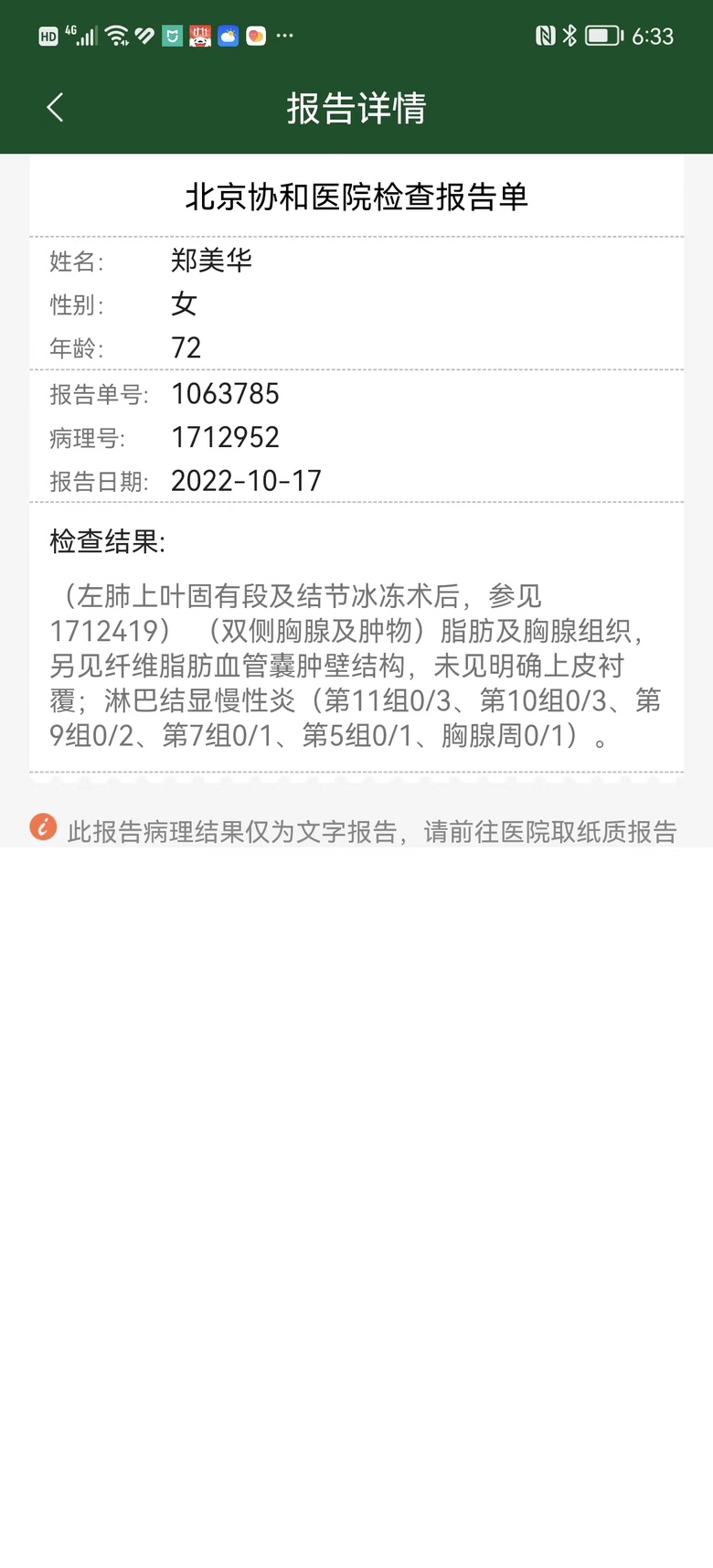The width and height of the screenshot is (713, 1568).
Task: Go back from the report details page
Action: (55, 108)
